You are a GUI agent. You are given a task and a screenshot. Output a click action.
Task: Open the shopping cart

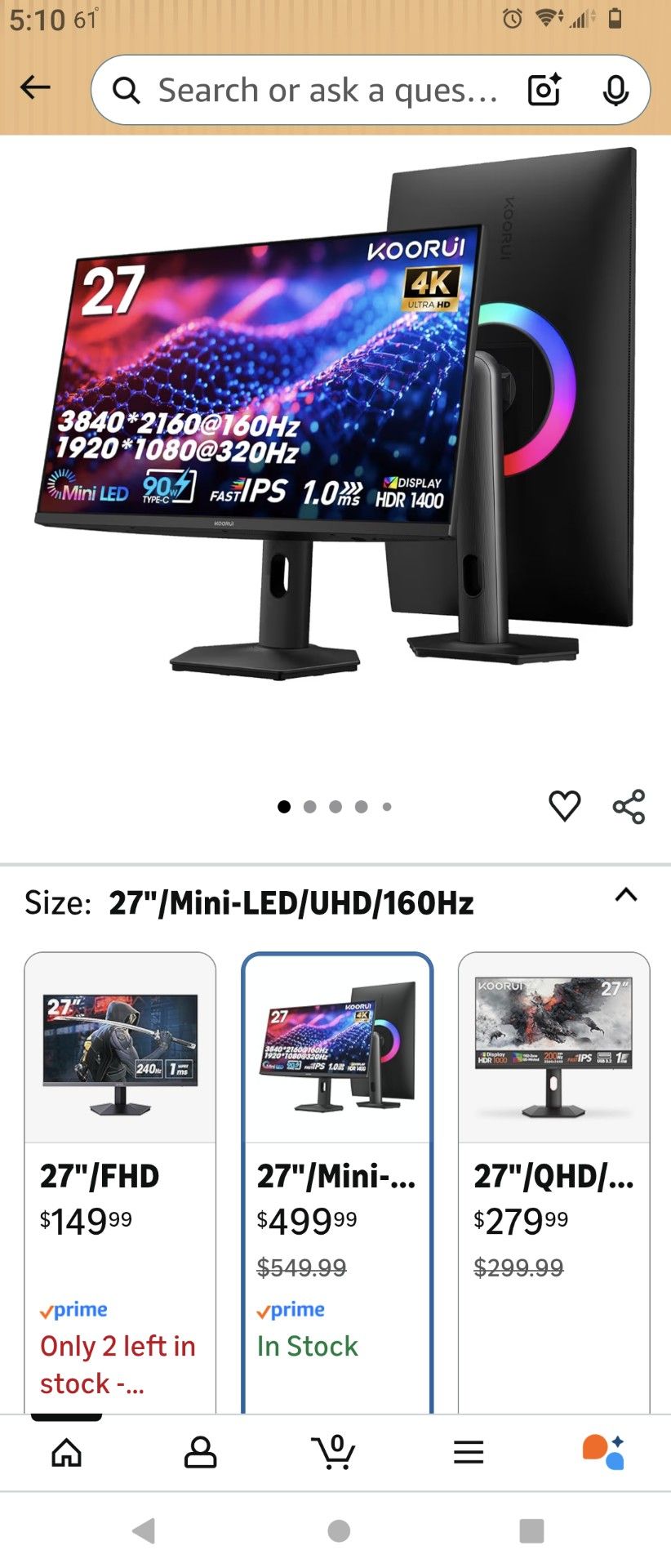pyautogui.click(x=335, y=1453)
